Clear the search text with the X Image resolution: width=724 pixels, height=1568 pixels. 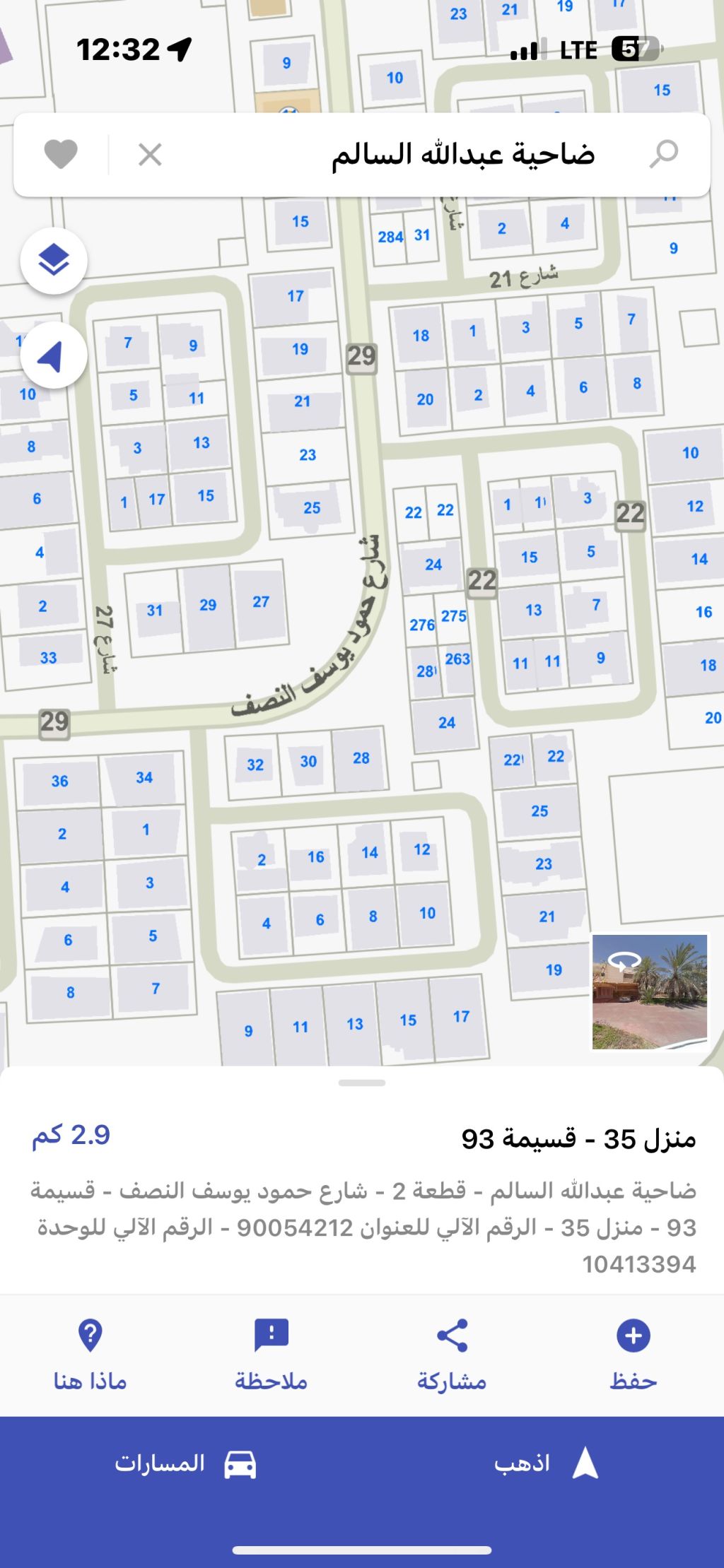pyautogui.click(x=150, y=154)
